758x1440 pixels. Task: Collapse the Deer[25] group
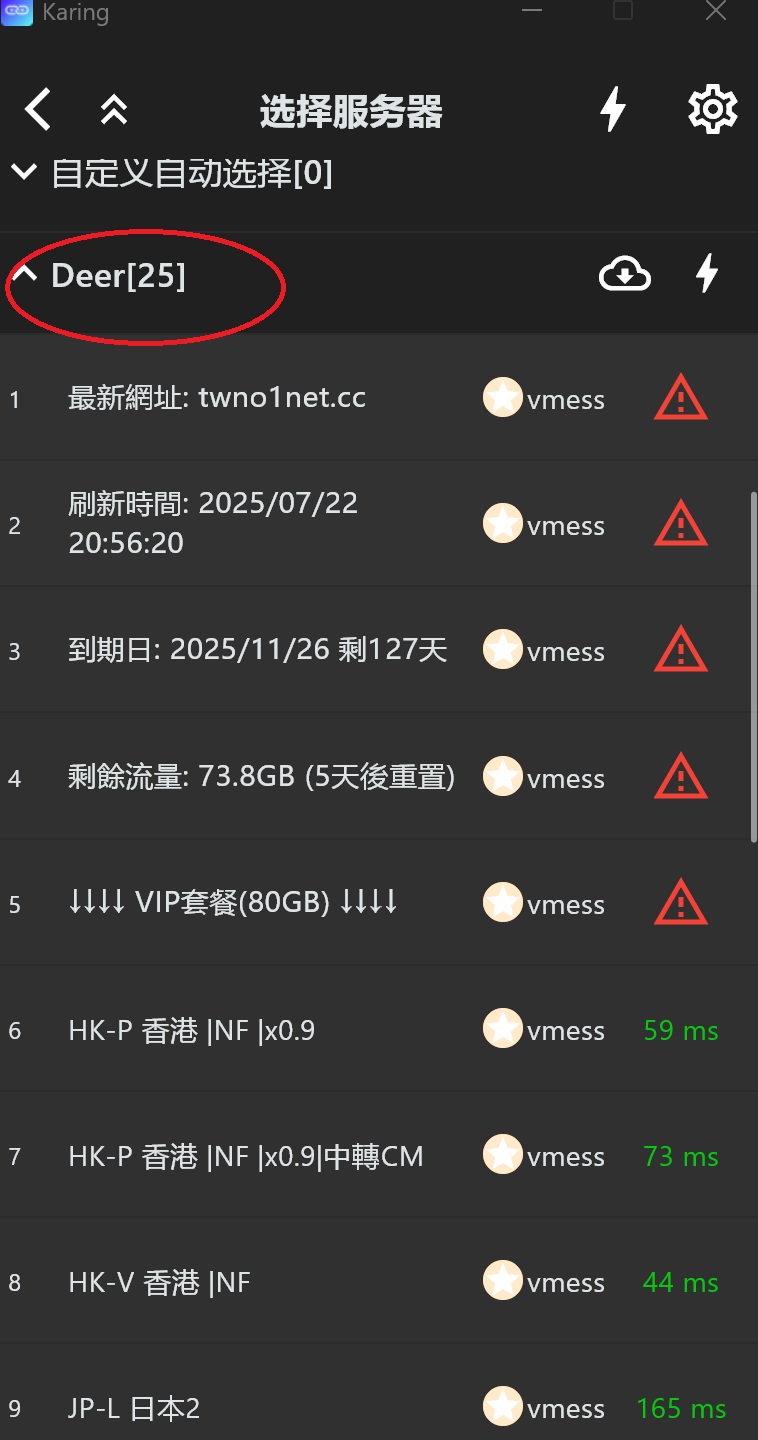(x=98, y=276)
